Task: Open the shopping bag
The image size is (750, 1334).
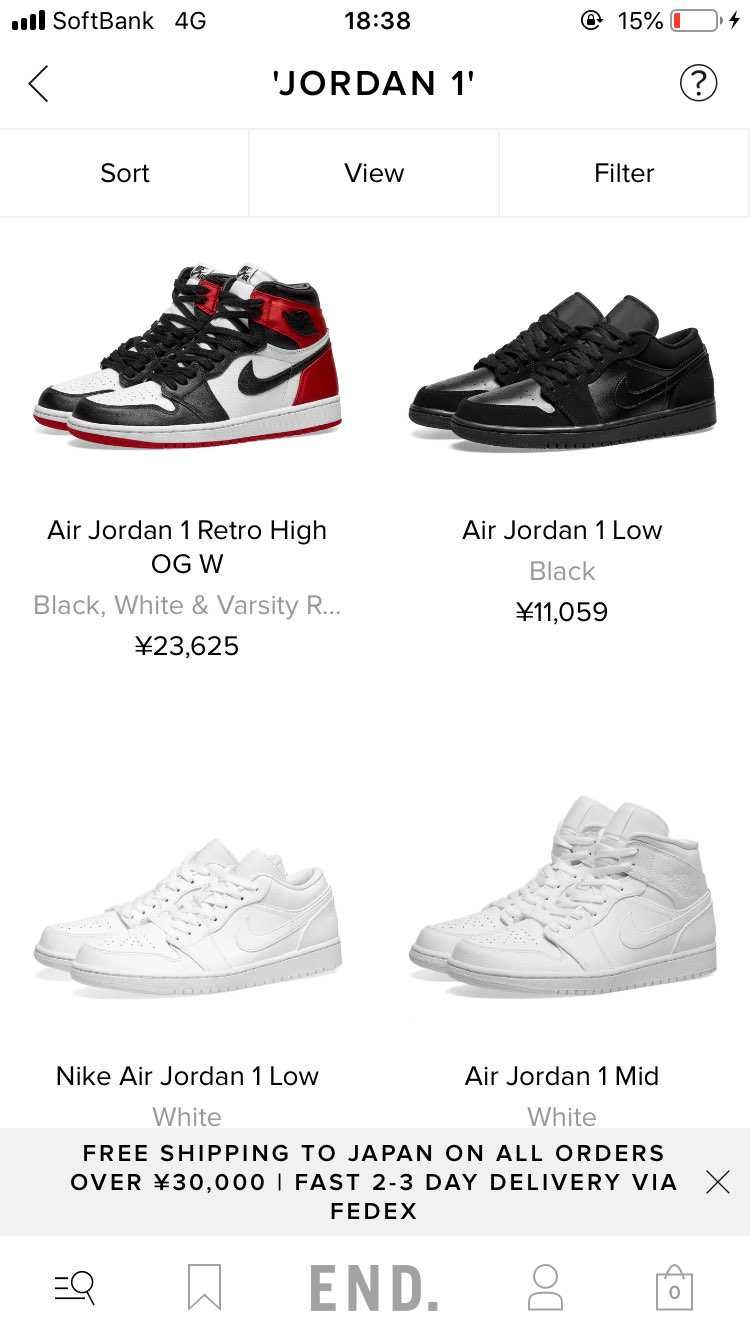Action: pyautogui.click(x=674, y=1287)
